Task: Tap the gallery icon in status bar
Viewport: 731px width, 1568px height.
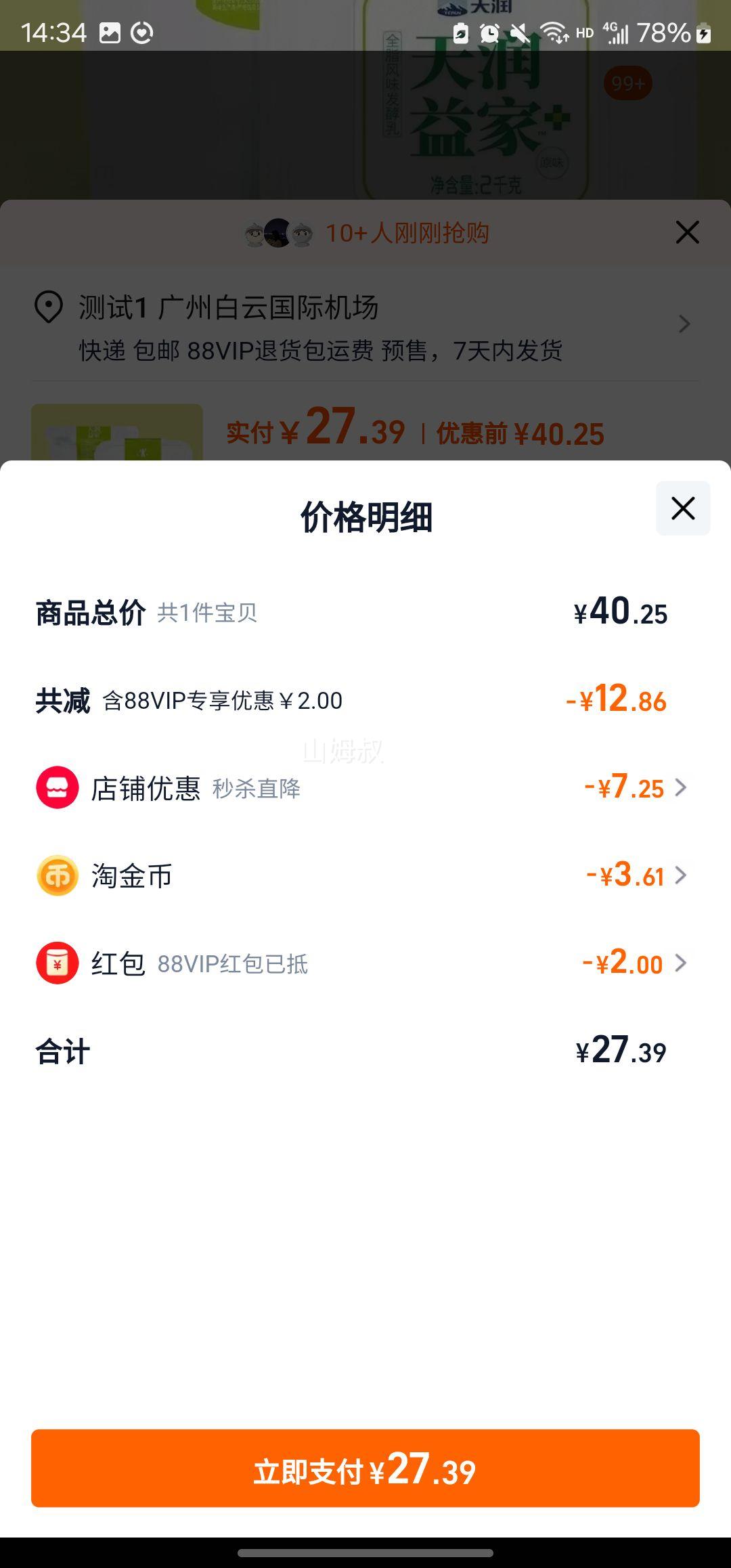Action: pyautogui.click(x=108, y=30)
